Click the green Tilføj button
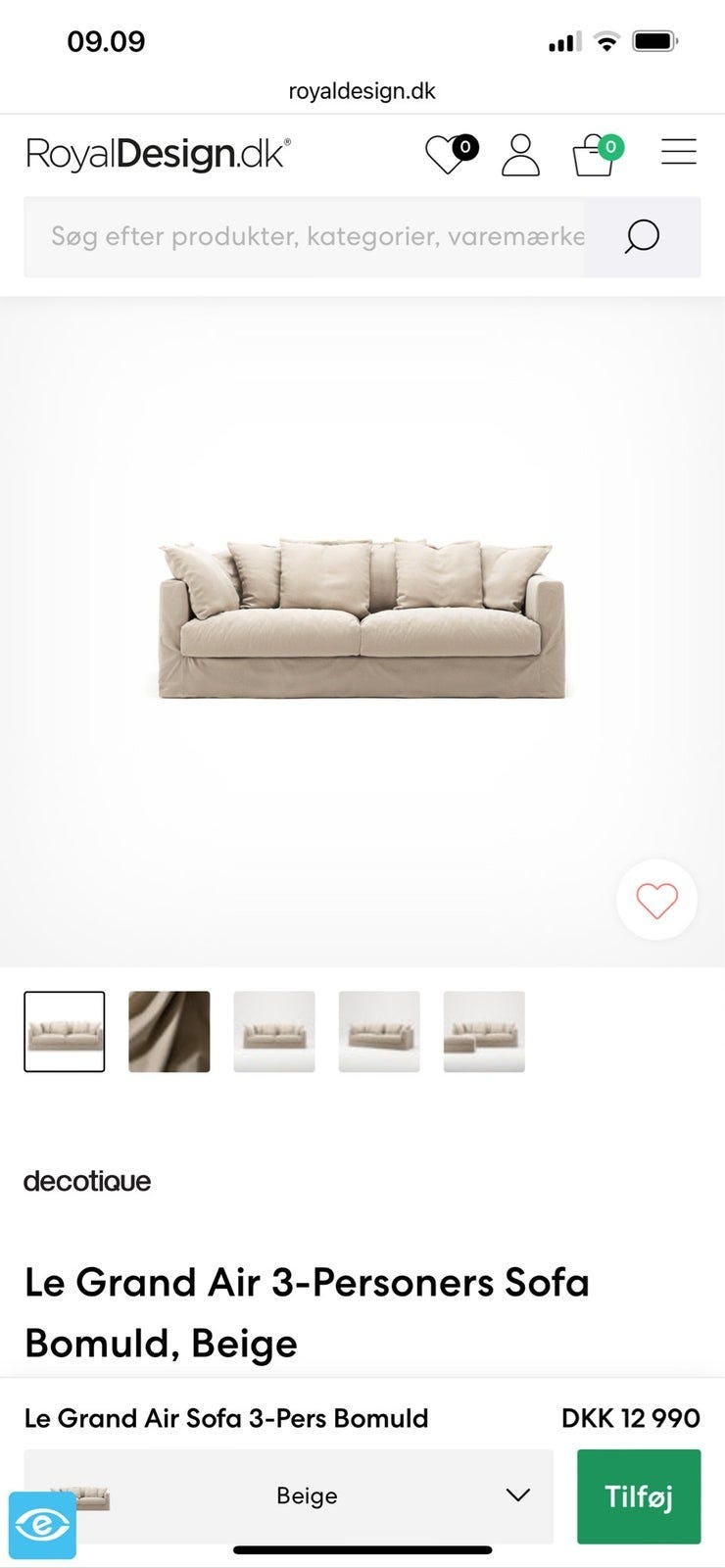The width and height of the screenshot is (725, 1568). tap(638, 1496)
